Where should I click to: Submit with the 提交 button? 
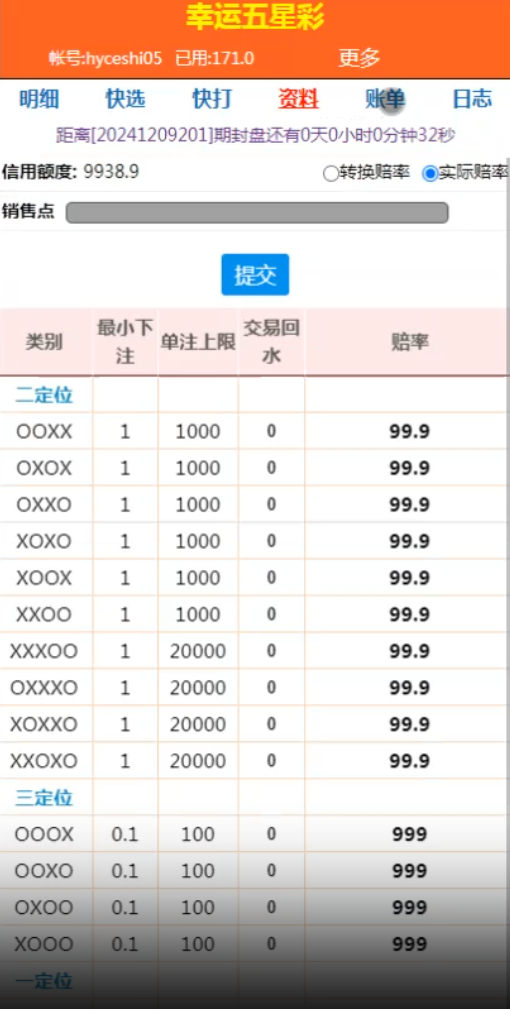[x=255, y=275]
